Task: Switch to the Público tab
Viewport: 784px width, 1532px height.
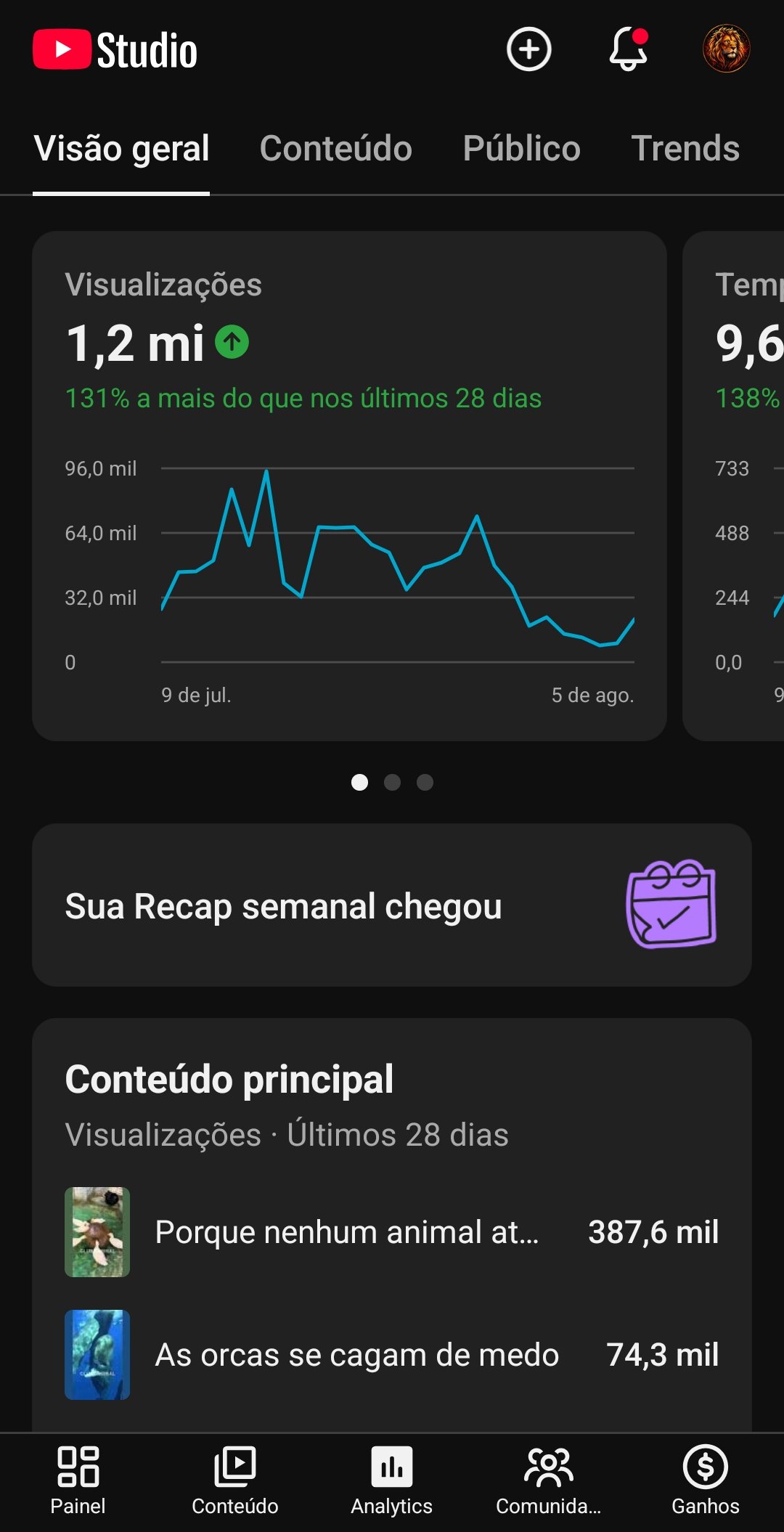Action: point(521,149)
